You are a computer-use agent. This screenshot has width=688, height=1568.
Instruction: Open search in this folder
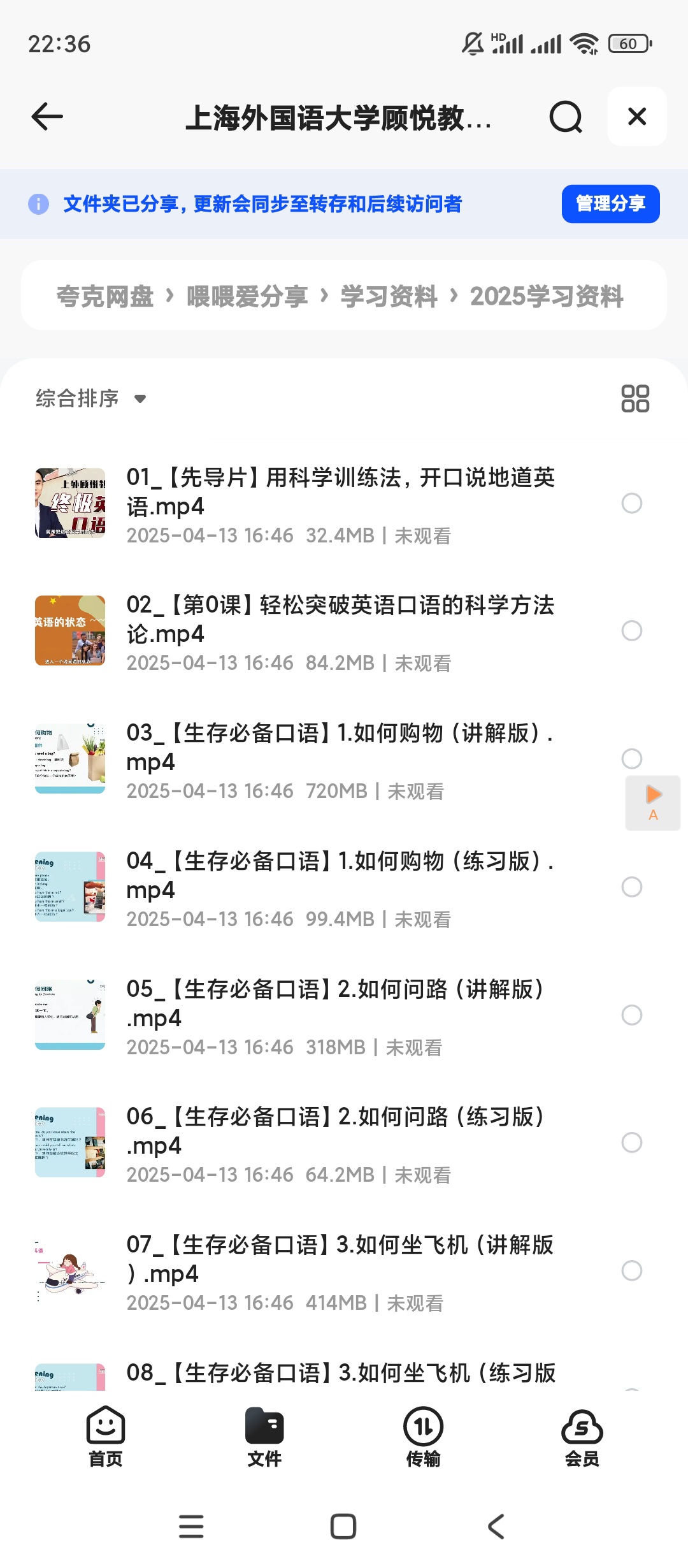(x=566, y=117)
